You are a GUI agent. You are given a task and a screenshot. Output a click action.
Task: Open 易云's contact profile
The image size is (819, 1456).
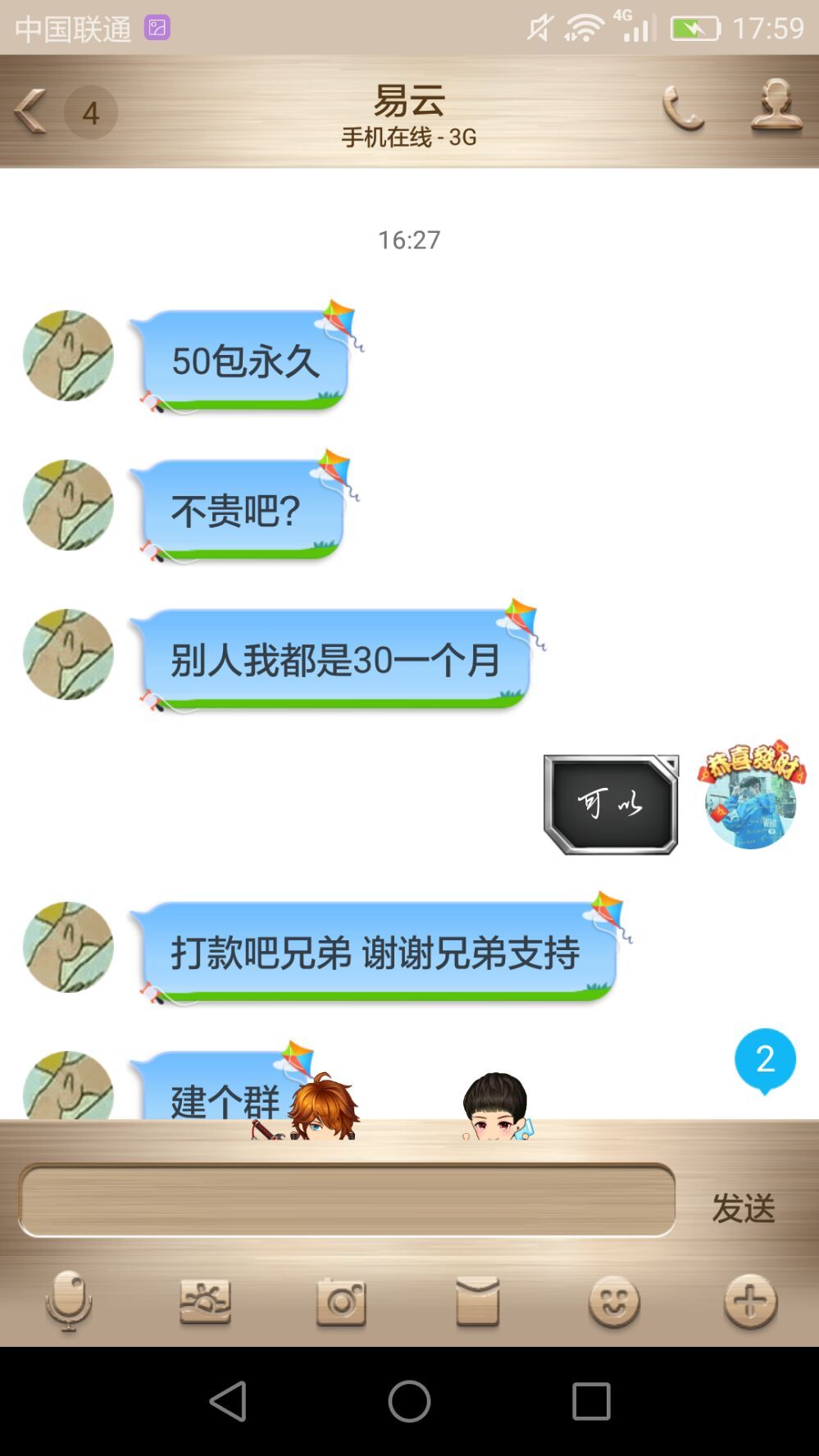[x=776, y=107]
